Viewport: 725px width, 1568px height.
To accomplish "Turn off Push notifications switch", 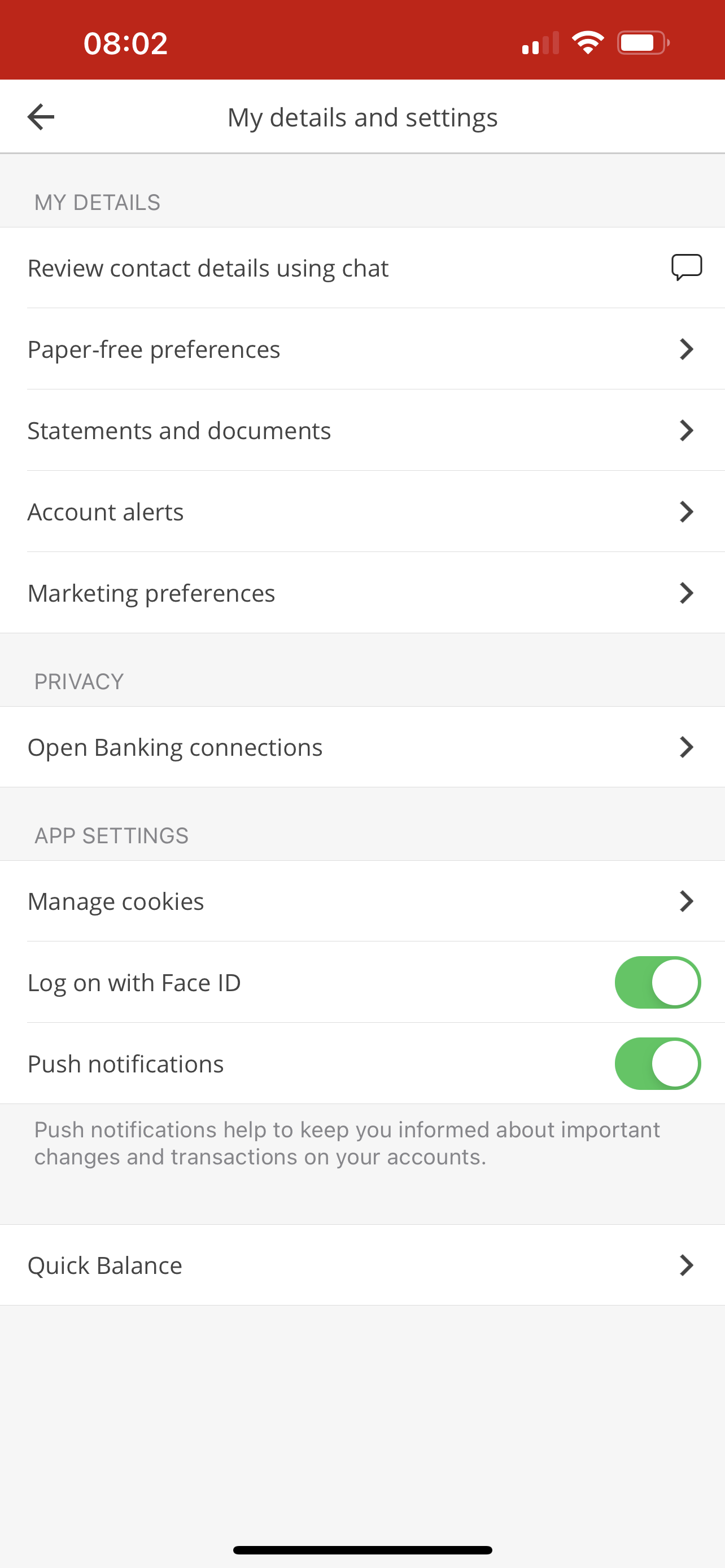I will tap(657, 1063).
